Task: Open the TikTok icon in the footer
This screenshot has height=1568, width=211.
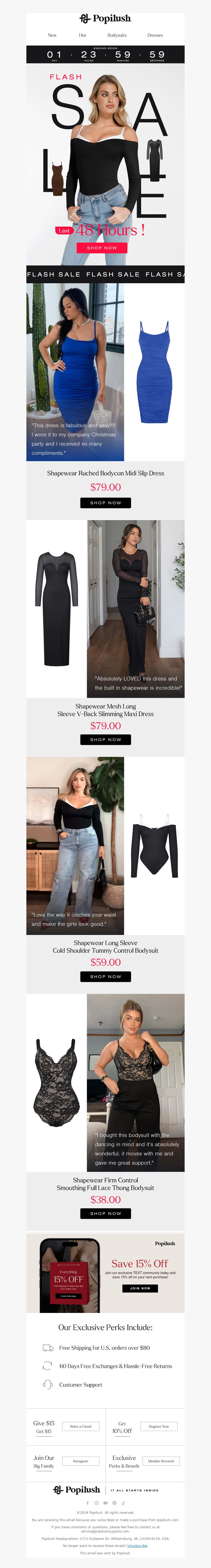Action: (x=123, y=1503)
